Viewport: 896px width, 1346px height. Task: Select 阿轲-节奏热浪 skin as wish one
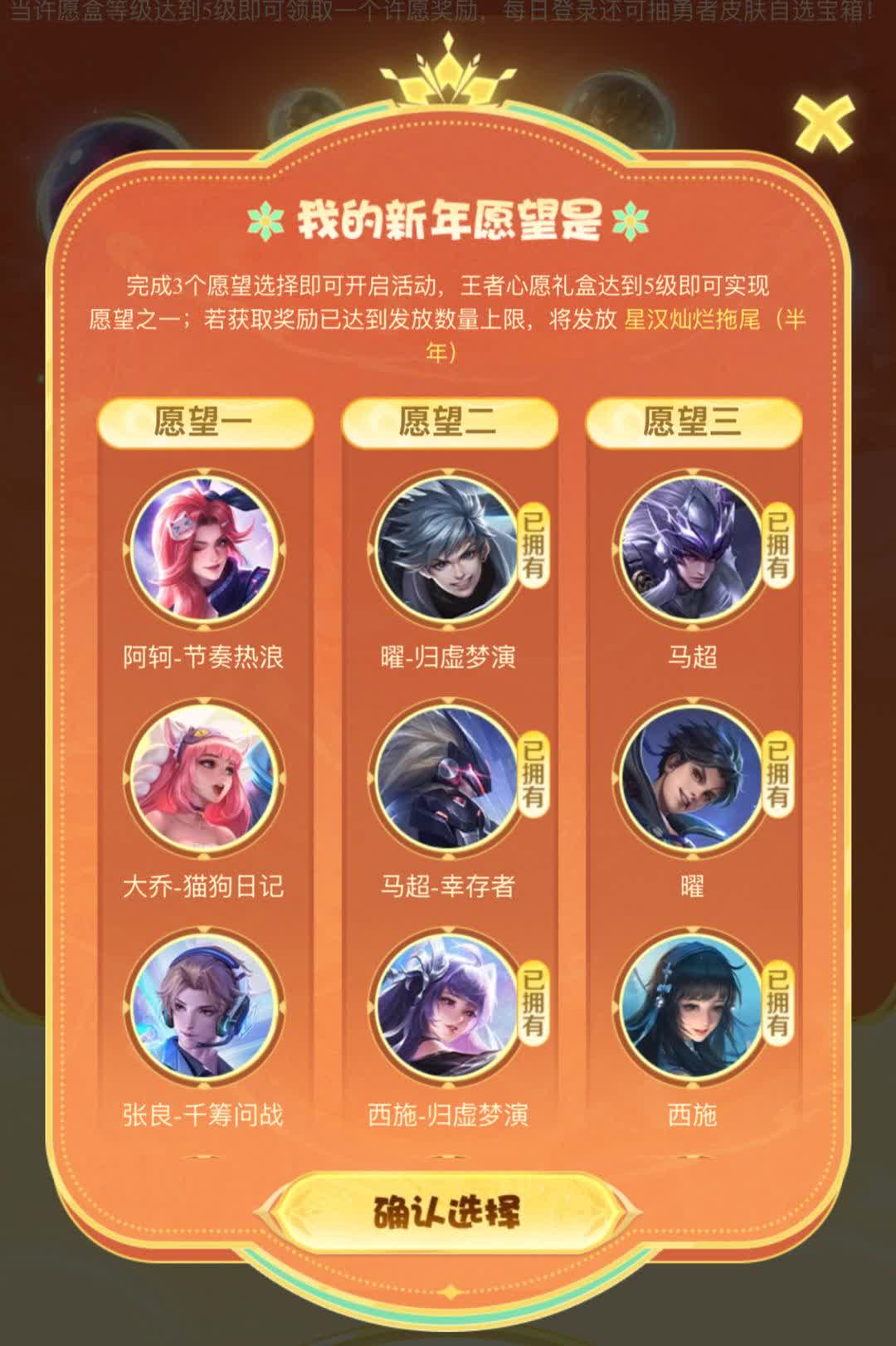tap(203, 548)
